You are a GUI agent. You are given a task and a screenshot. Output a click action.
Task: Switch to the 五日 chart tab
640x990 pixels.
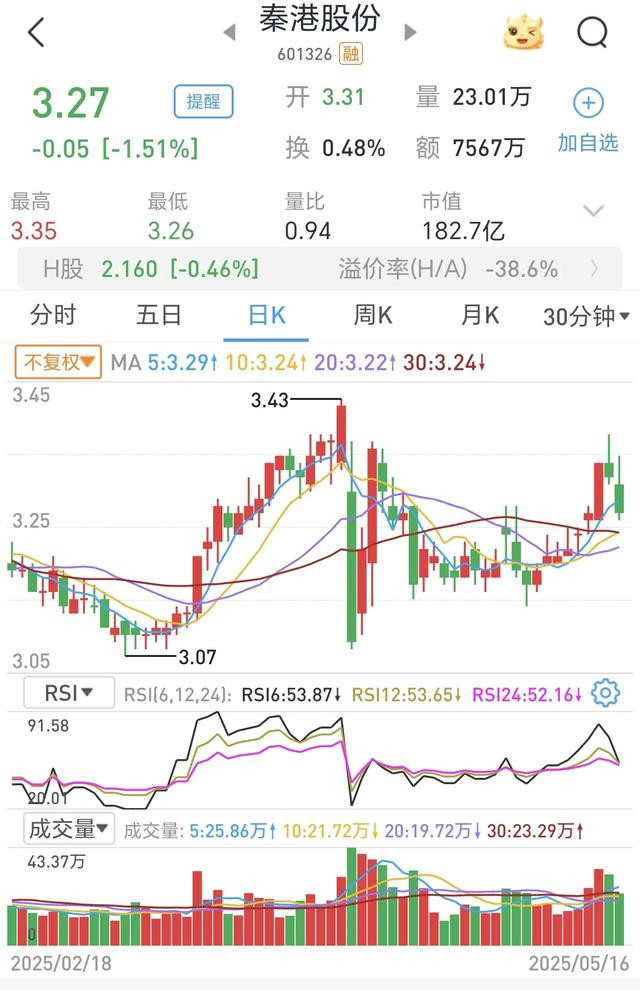159,316
